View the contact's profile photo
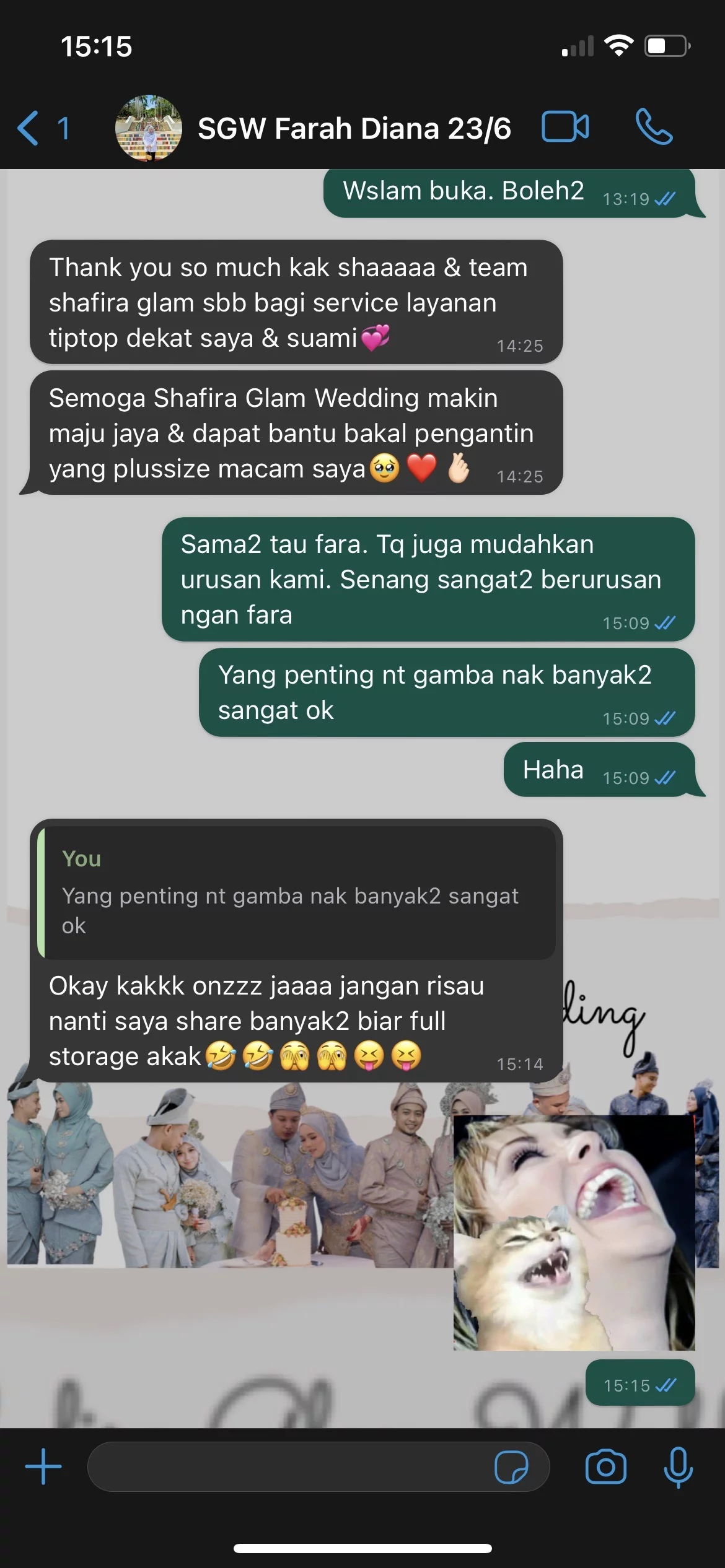Viewport: 725px width, 1568px height. point(149,128)
